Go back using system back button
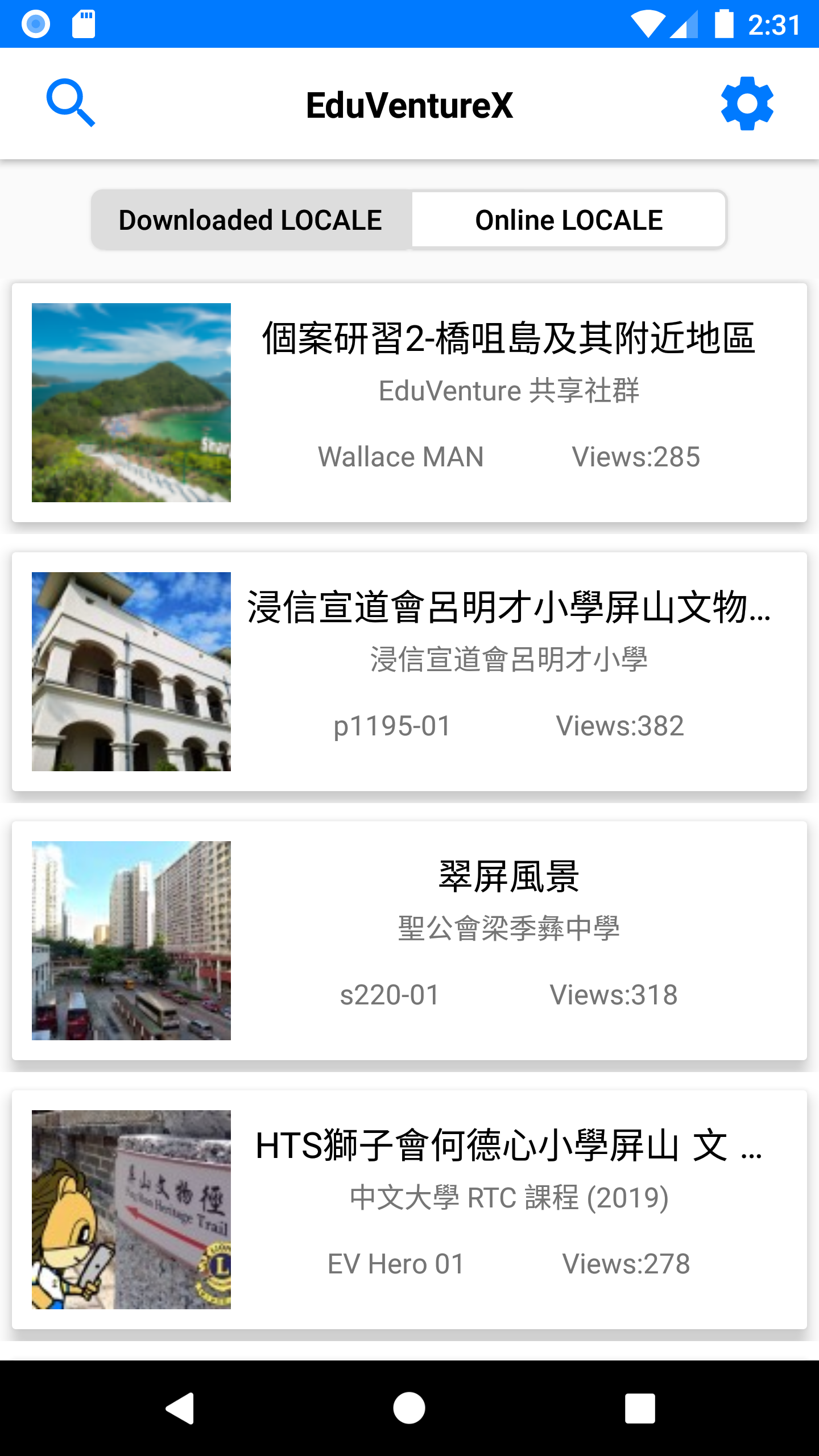The width and height of the screenshot is (819, 1456). click(180, 1408)
